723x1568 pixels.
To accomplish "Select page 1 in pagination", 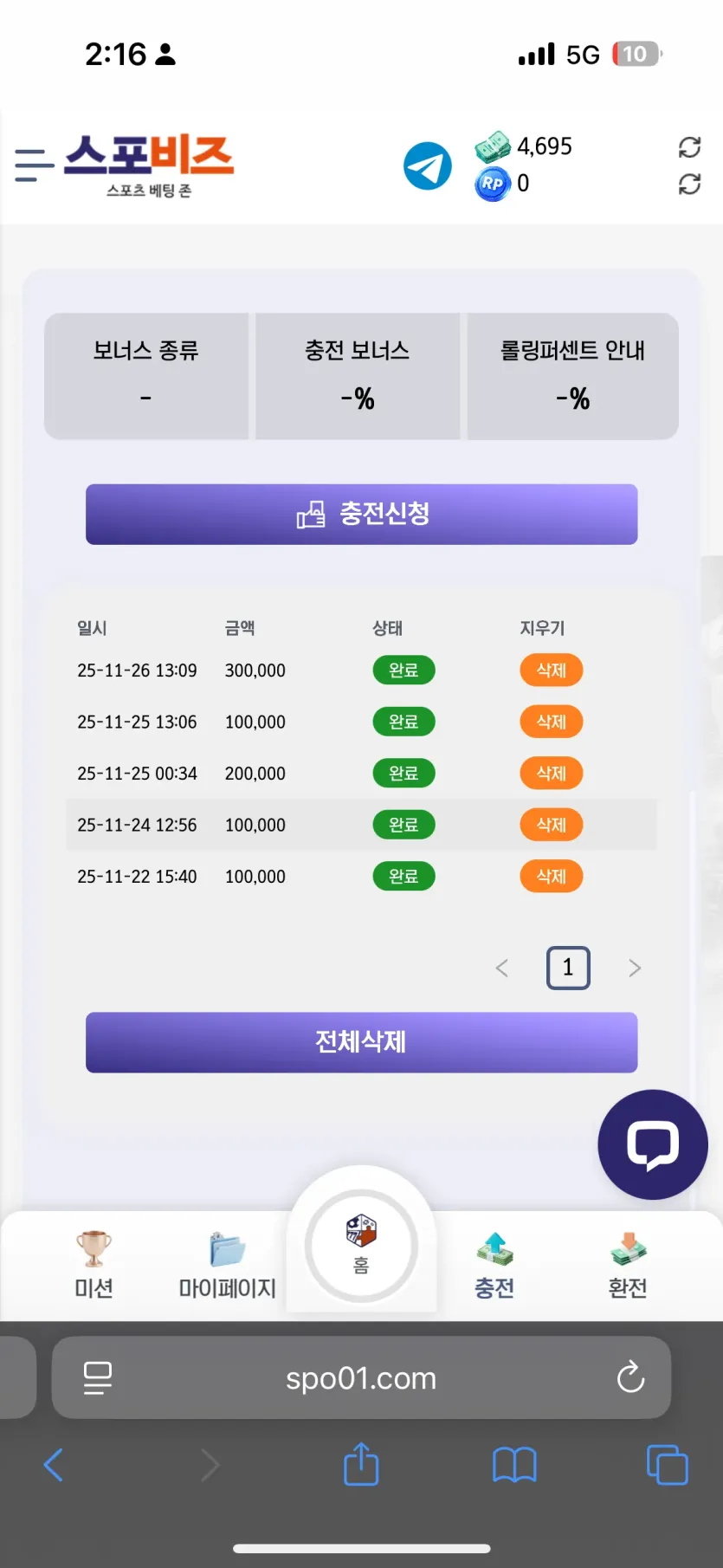I will pos(568,968).
